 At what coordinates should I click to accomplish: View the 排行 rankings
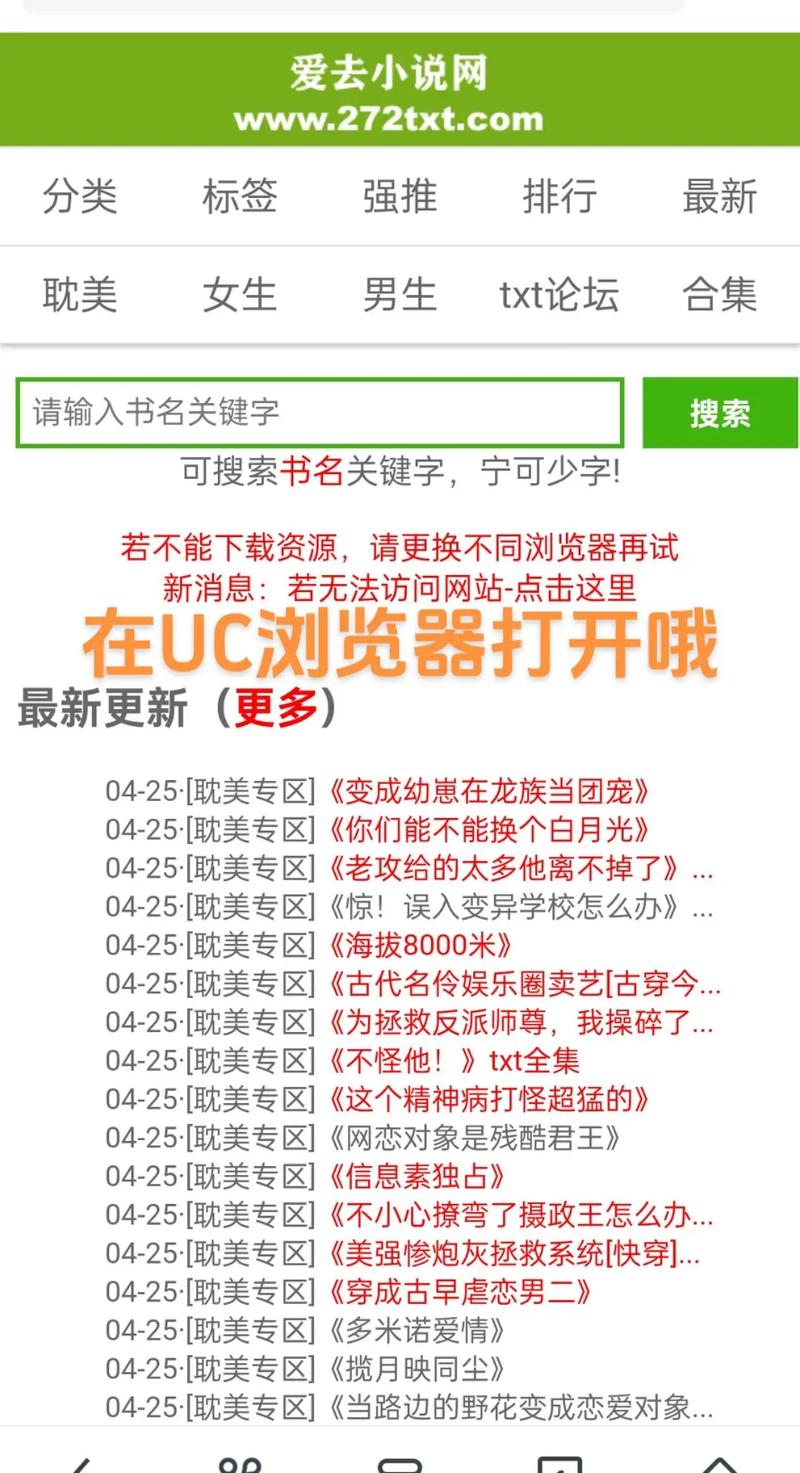pos(560,196)
